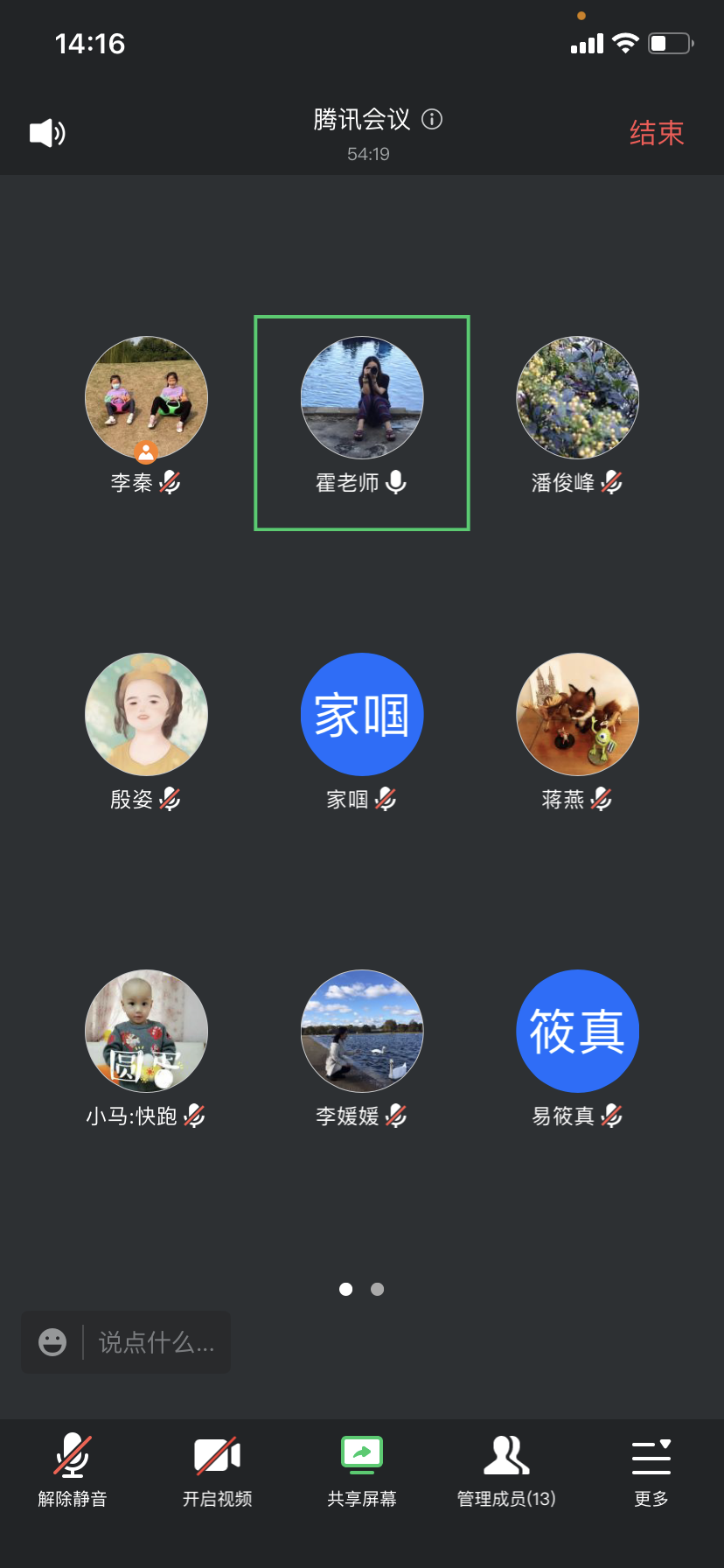724x1568 pixels.
Task: Tap participant 李媛媛
Action: (x=362, y=1031)
